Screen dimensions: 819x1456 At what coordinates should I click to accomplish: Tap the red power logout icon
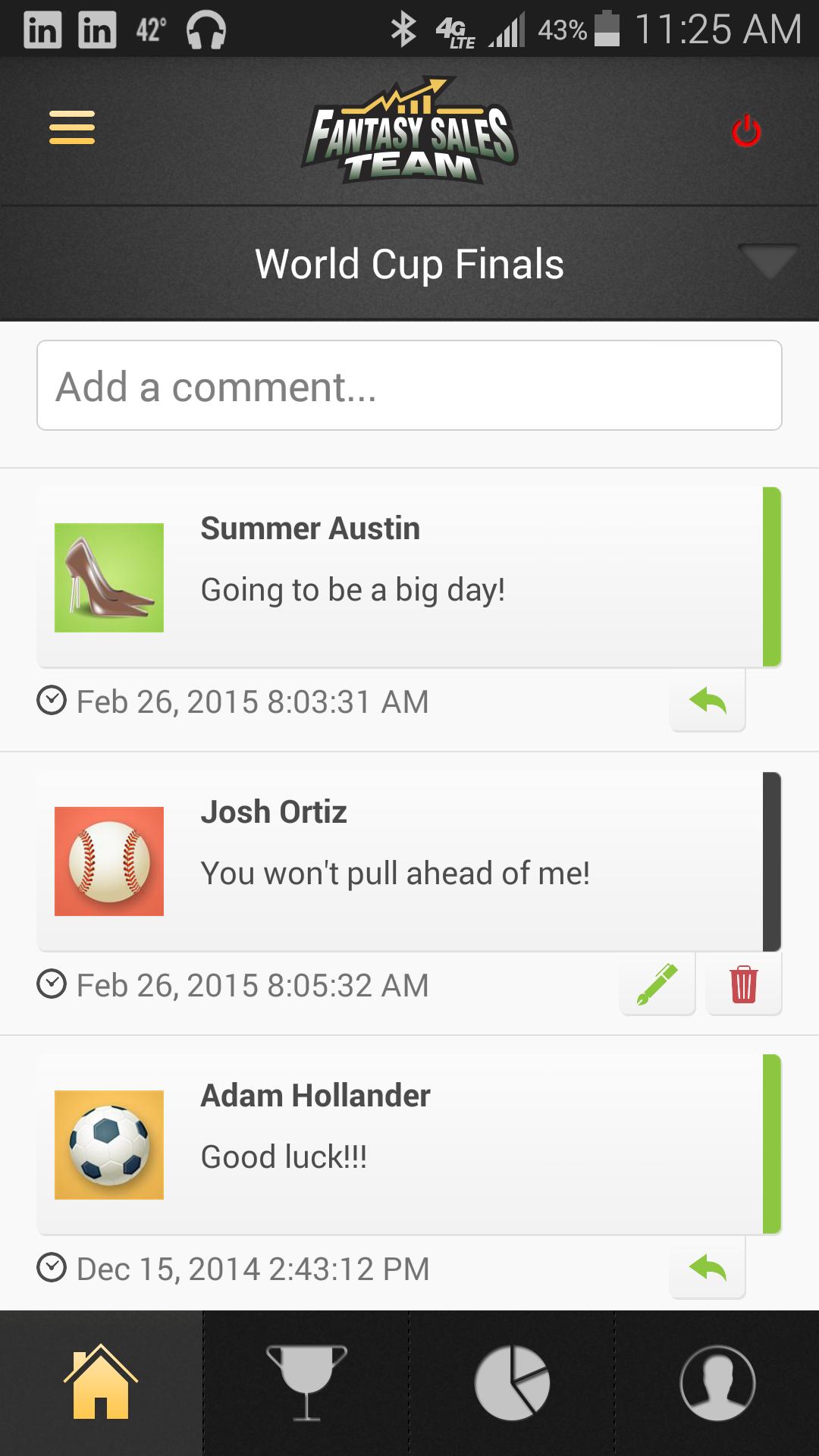click(746, 131)
